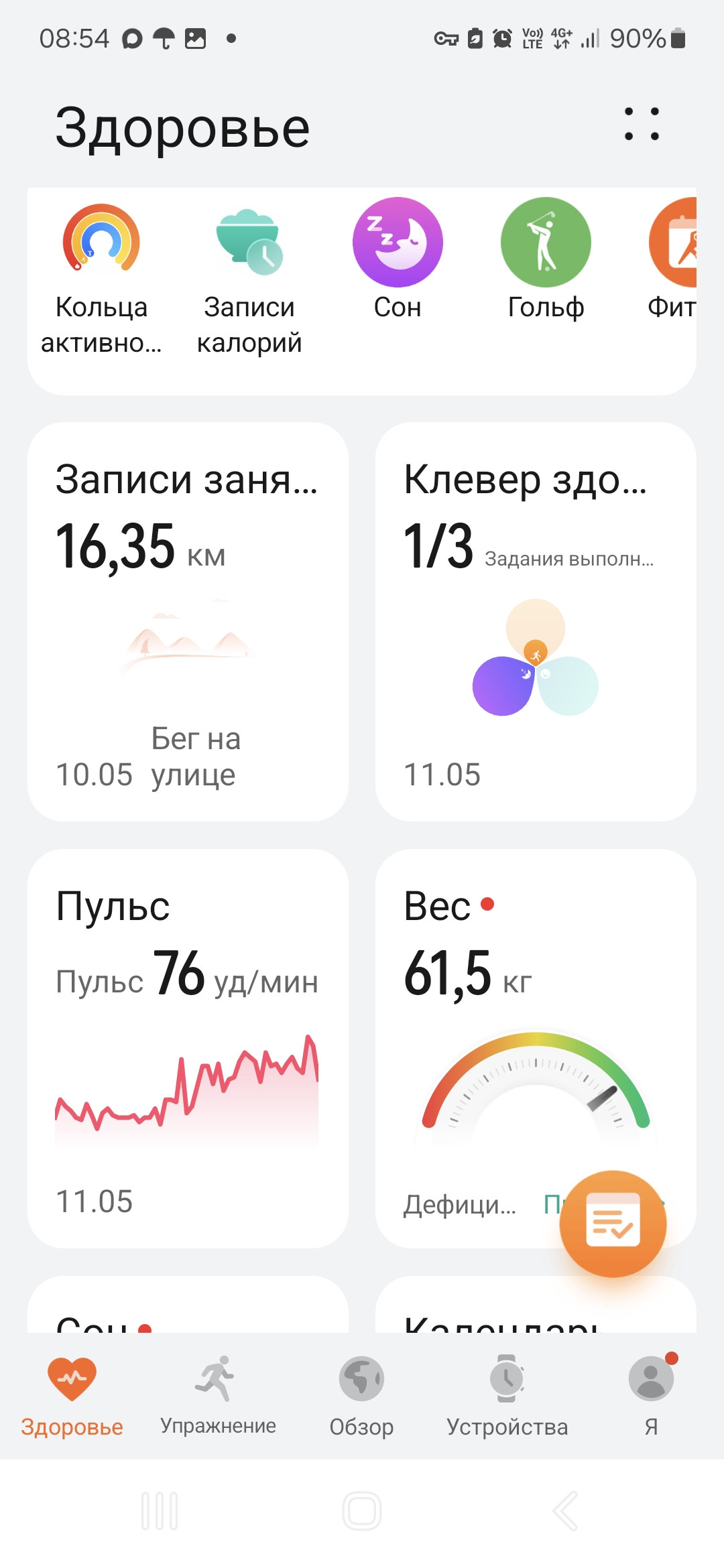Open the Вес card showing 61,5 кг

point(536,1048)
